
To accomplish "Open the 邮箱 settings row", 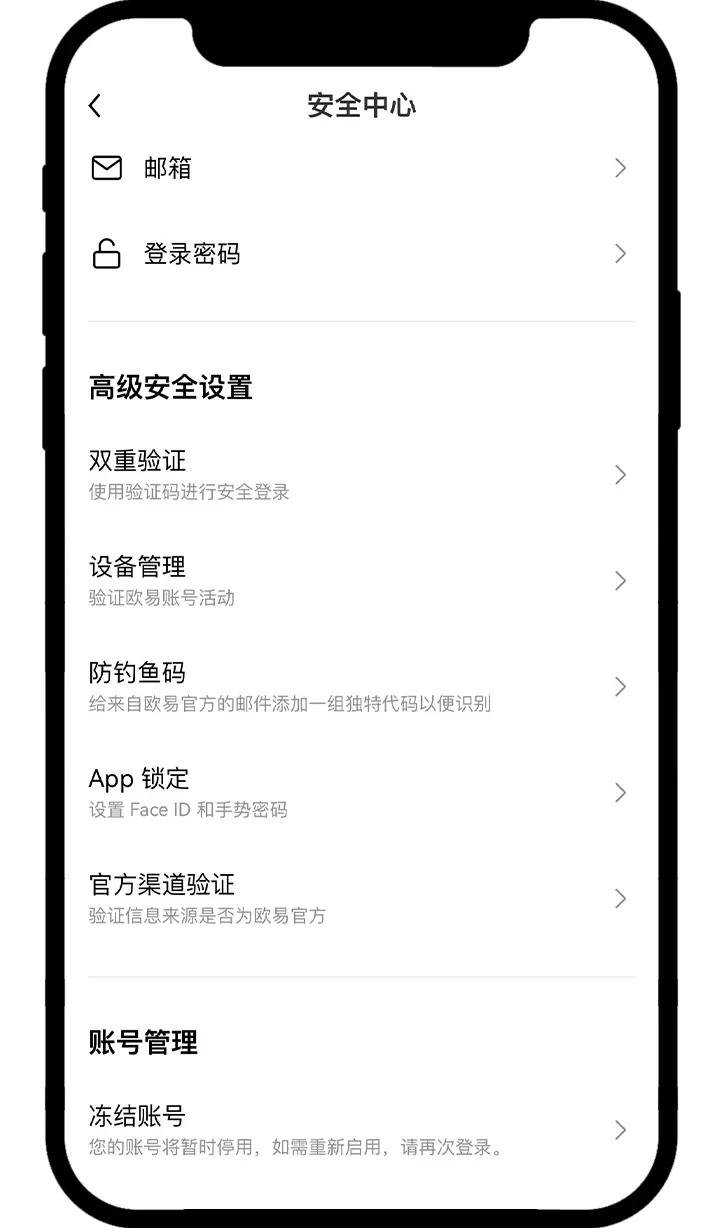I will 360,168.
